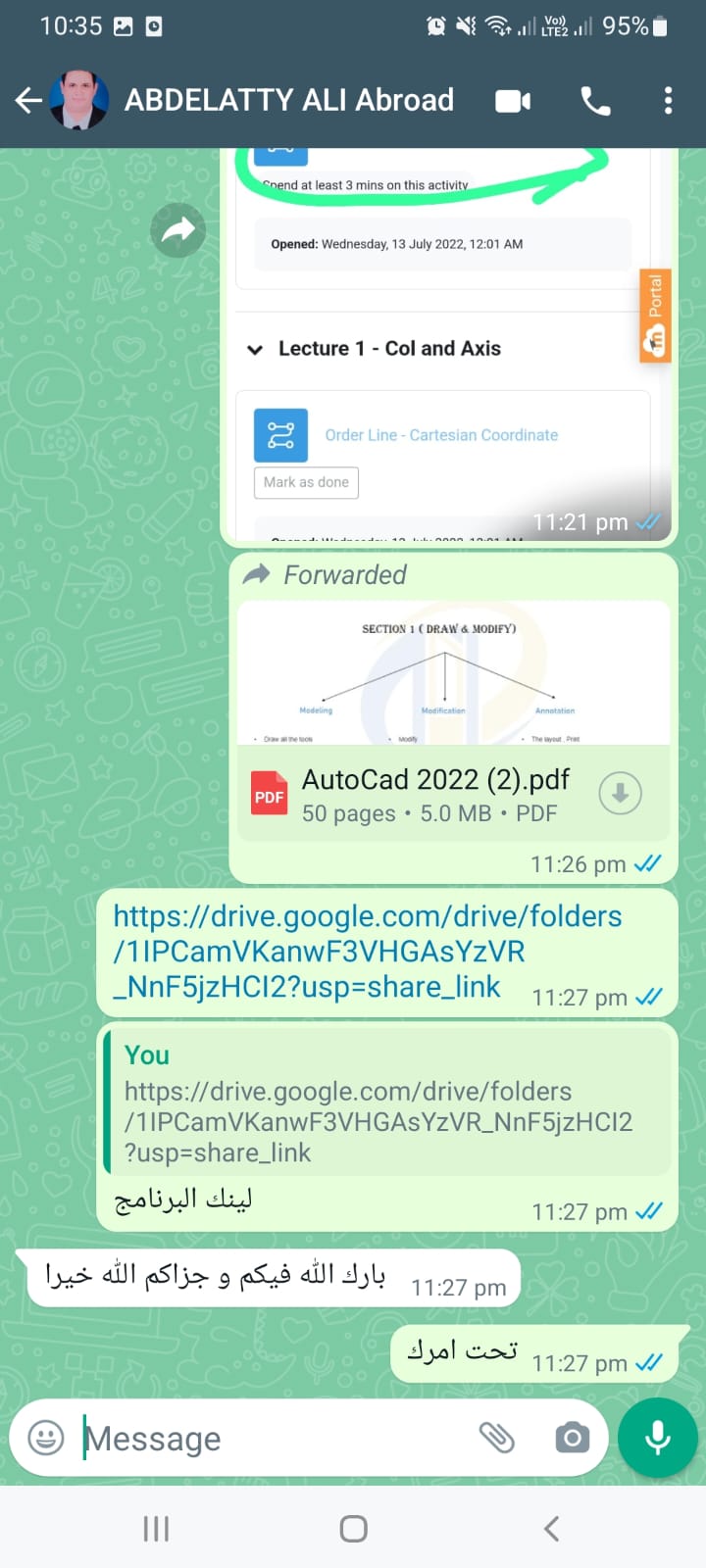Forward the shared screenshot image
Image resolution: width=706 pixels, height=1568 pixels.
tap(177, 230)
